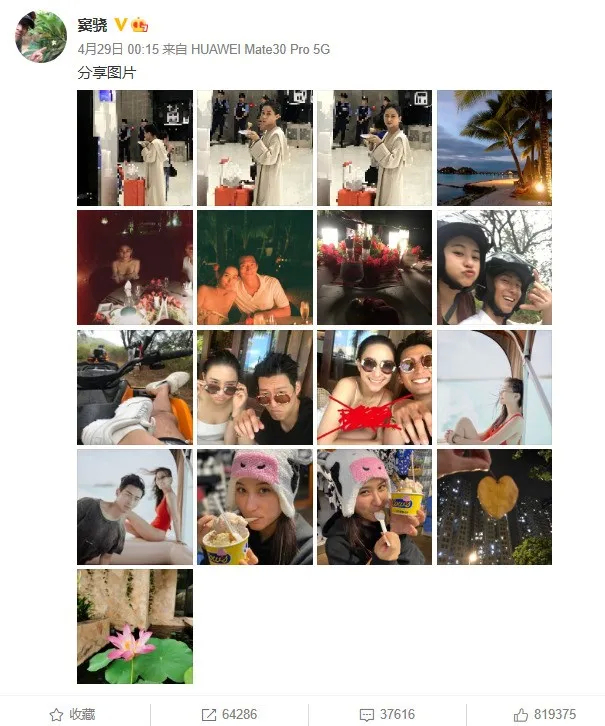
Task: Open the heart-shaped leaf night photo
Action: pyautogui.click(x=494, y=507)
